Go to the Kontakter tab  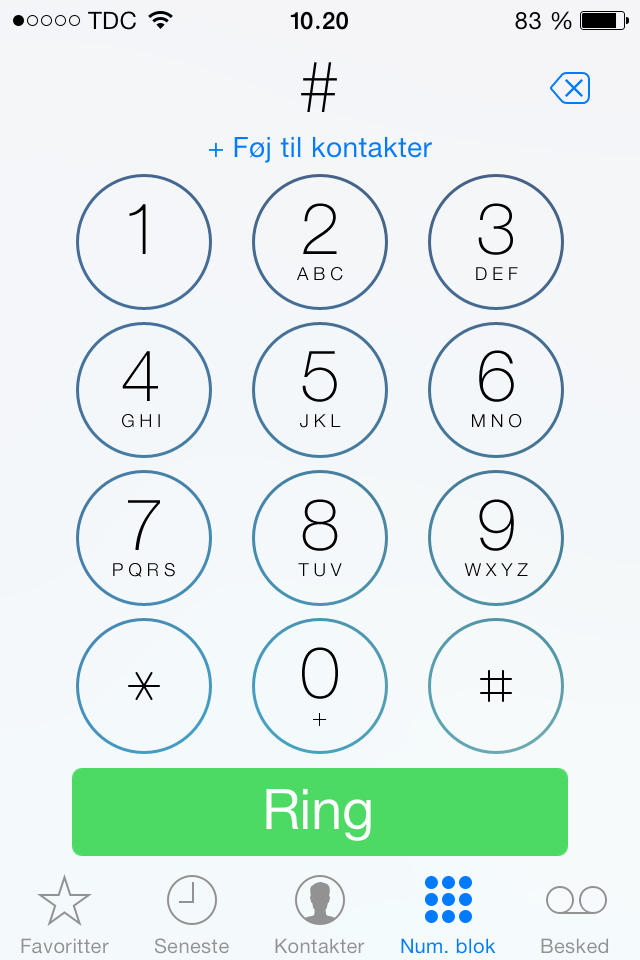pos(320,914)
